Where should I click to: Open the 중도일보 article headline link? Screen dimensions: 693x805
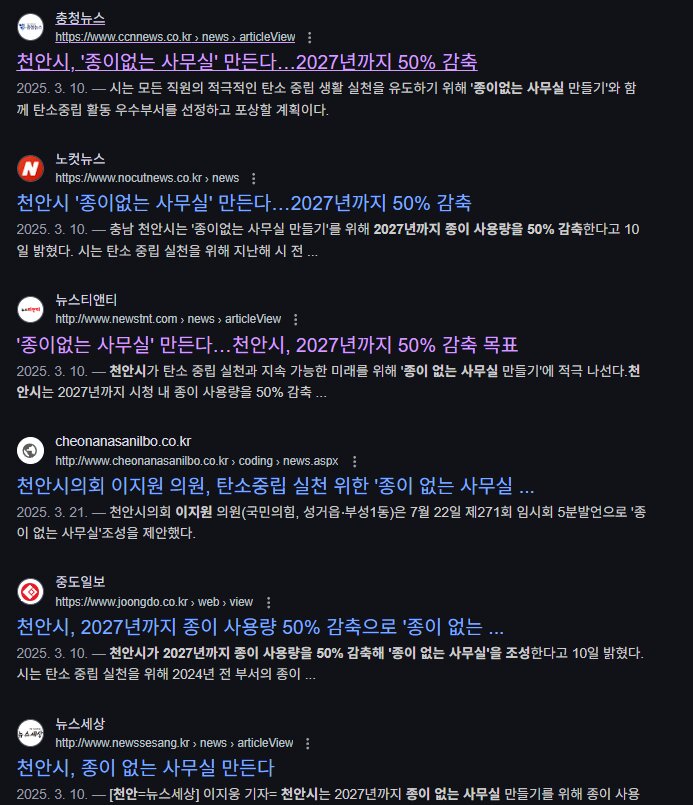click(x=260, y=627)
